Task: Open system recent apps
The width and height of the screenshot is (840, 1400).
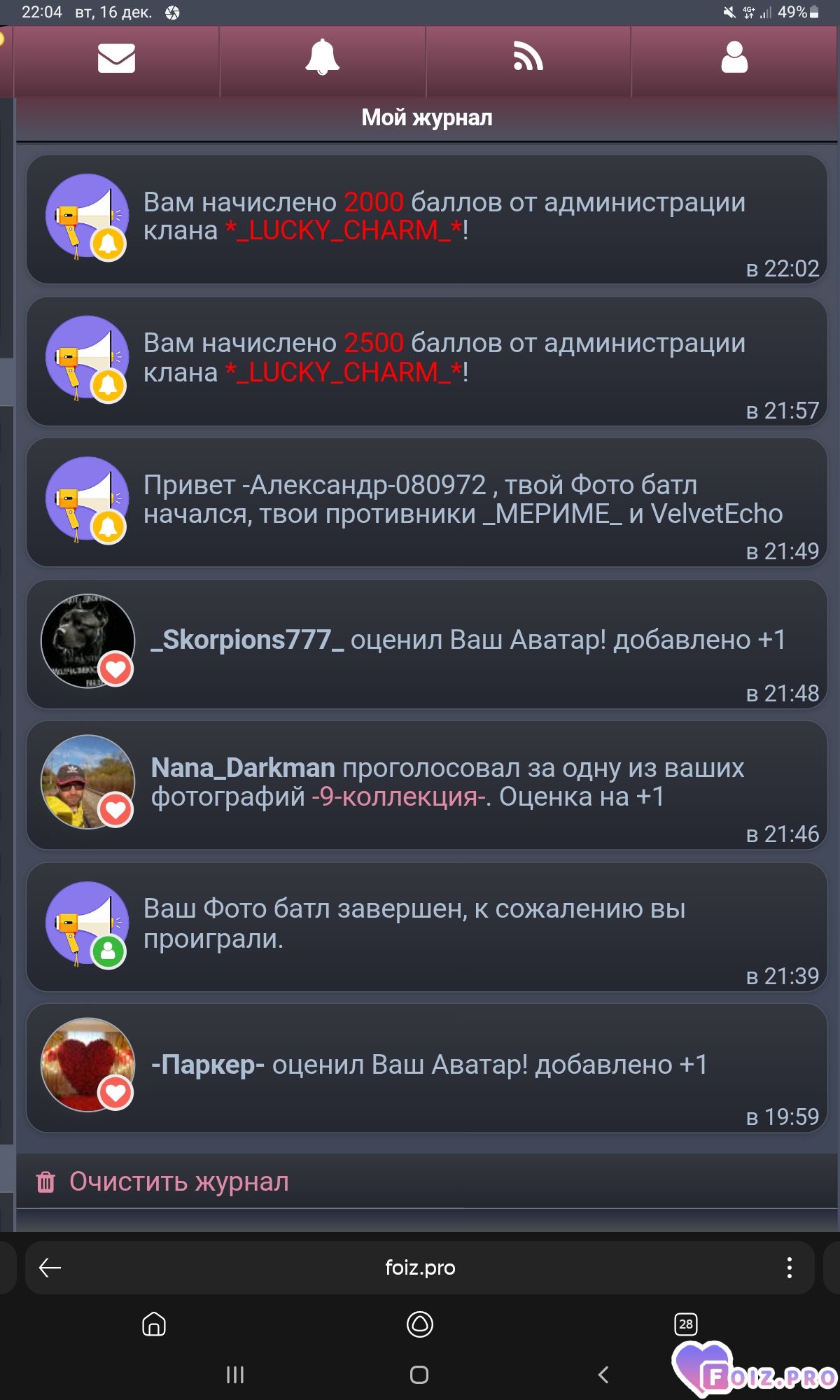Action: 235,1375
